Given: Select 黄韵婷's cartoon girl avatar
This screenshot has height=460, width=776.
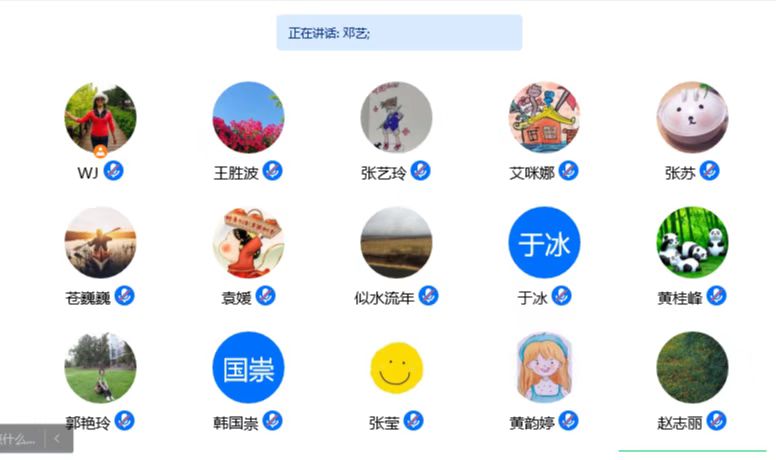Looking at the screenshot, I should [544, 367].
